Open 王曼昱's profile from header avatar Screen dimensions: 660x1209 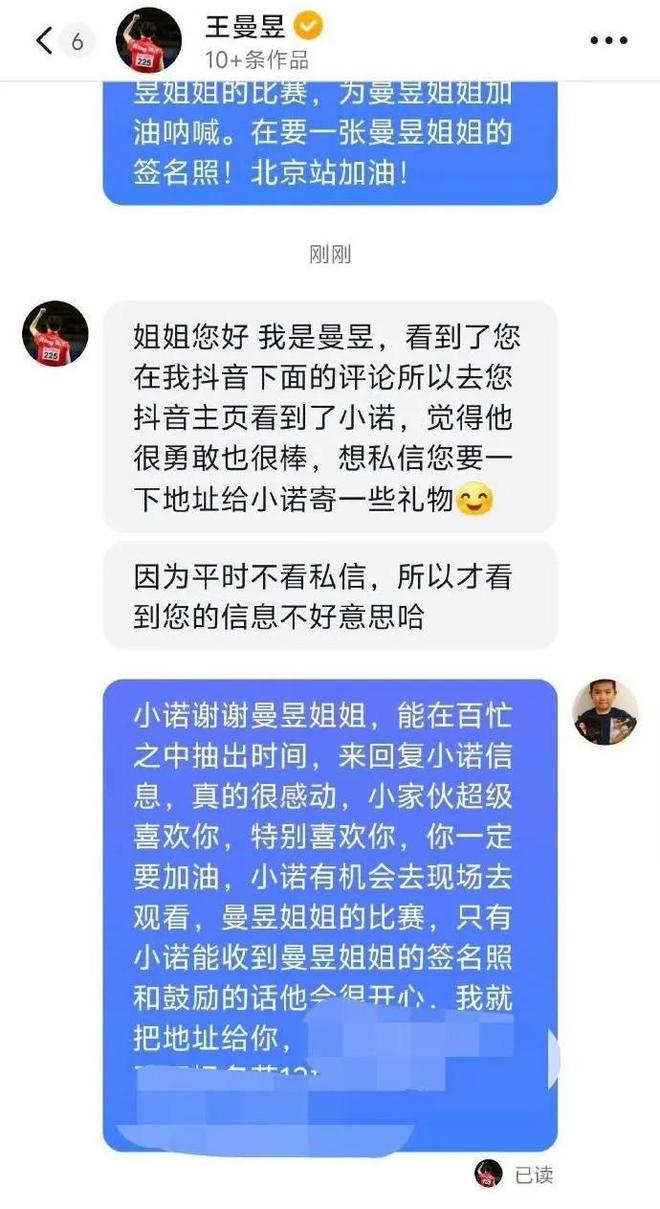pos(149,40)
